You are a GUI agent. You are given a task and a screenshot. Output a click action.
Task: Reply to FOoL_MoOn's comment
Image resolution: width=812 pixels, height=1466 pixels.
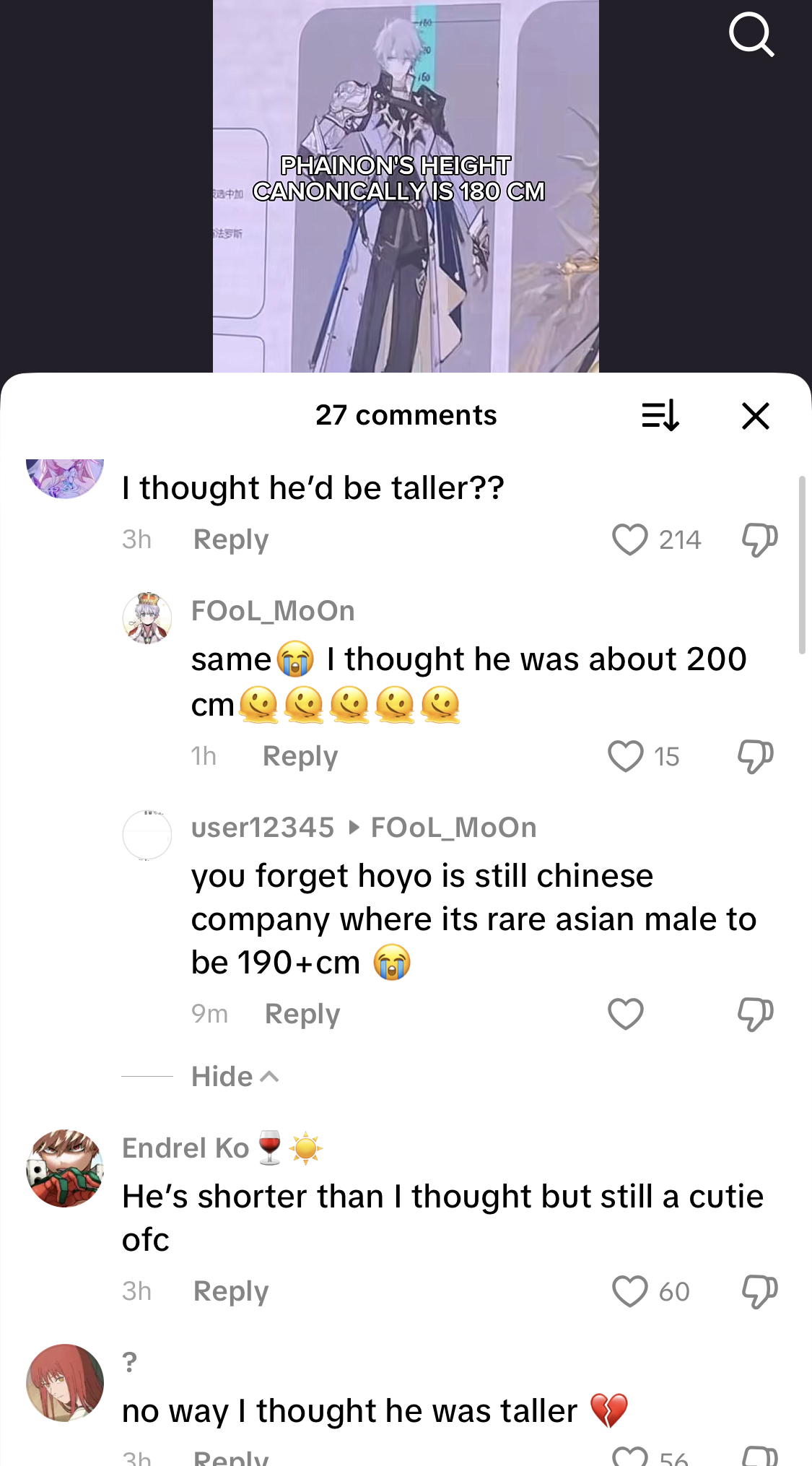[x=300, y=756]
